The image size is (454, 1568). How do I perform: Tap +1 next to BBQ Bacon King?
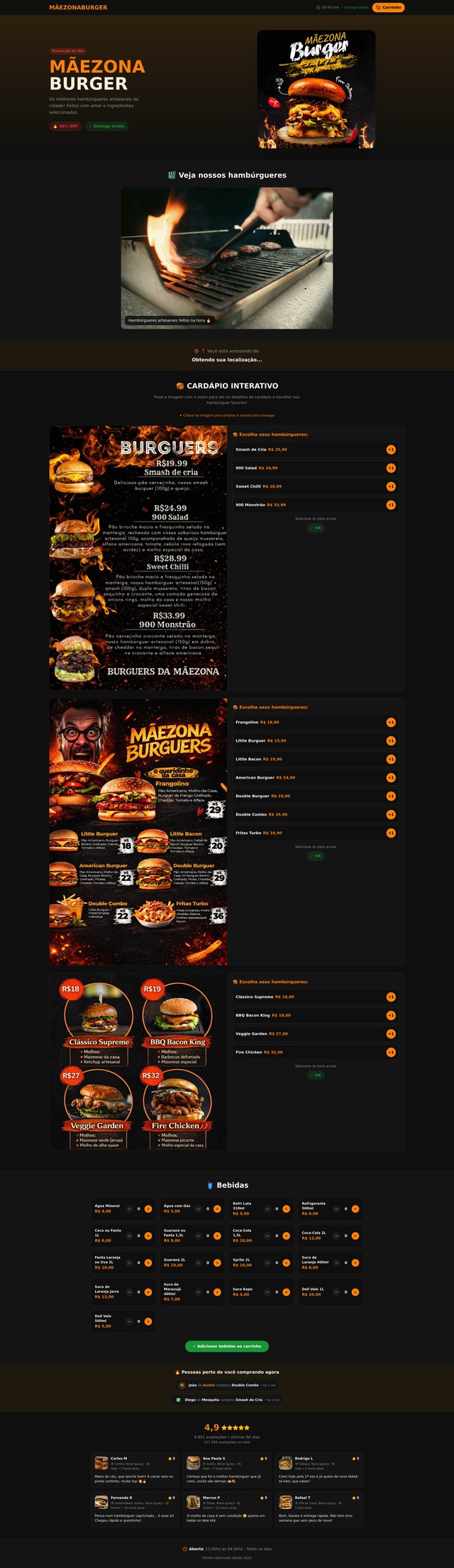pyautogui.click(x=391, y=1015)
